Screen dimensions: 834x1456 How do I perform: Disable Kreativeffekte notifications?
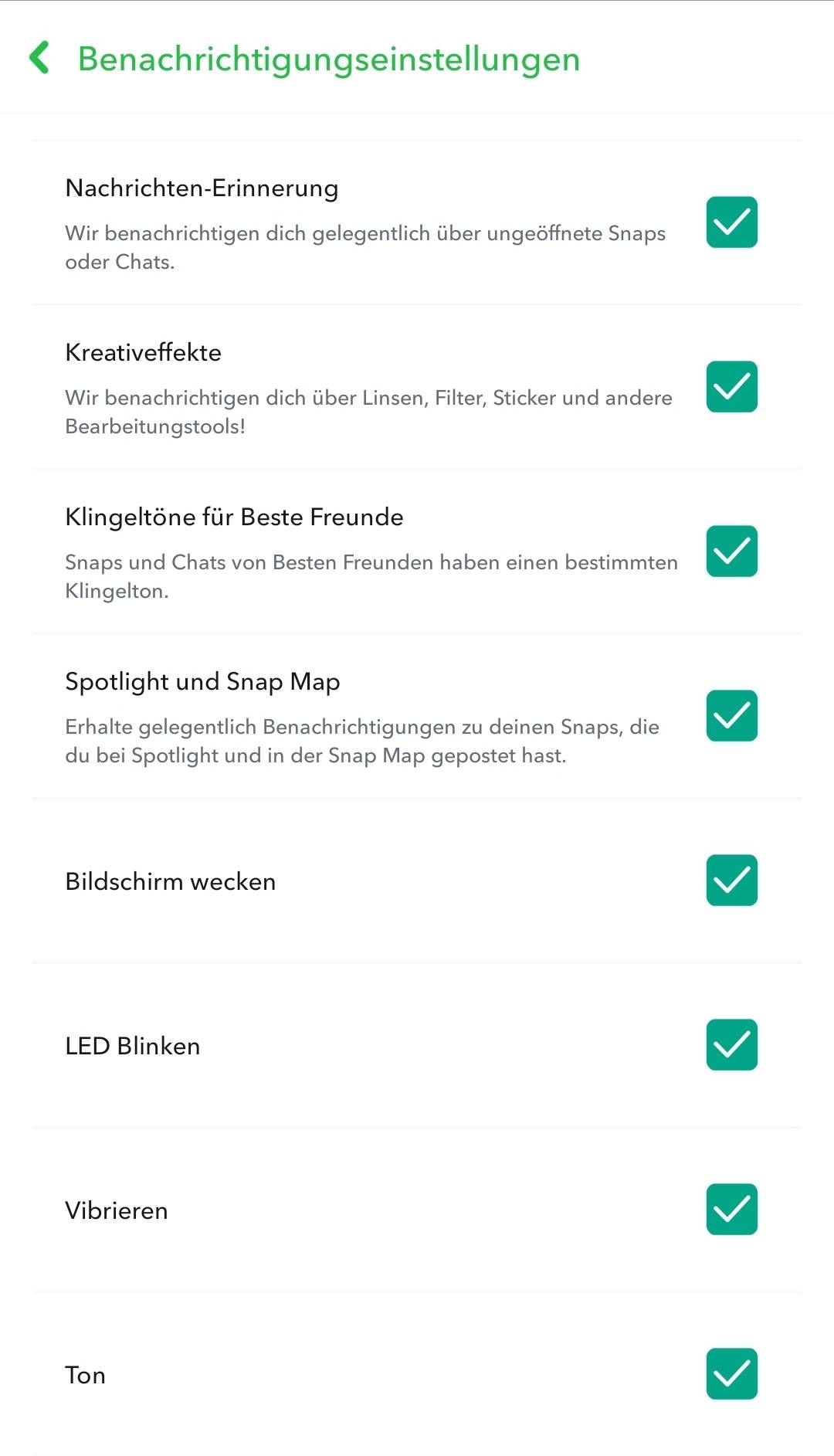click(731, 387)
